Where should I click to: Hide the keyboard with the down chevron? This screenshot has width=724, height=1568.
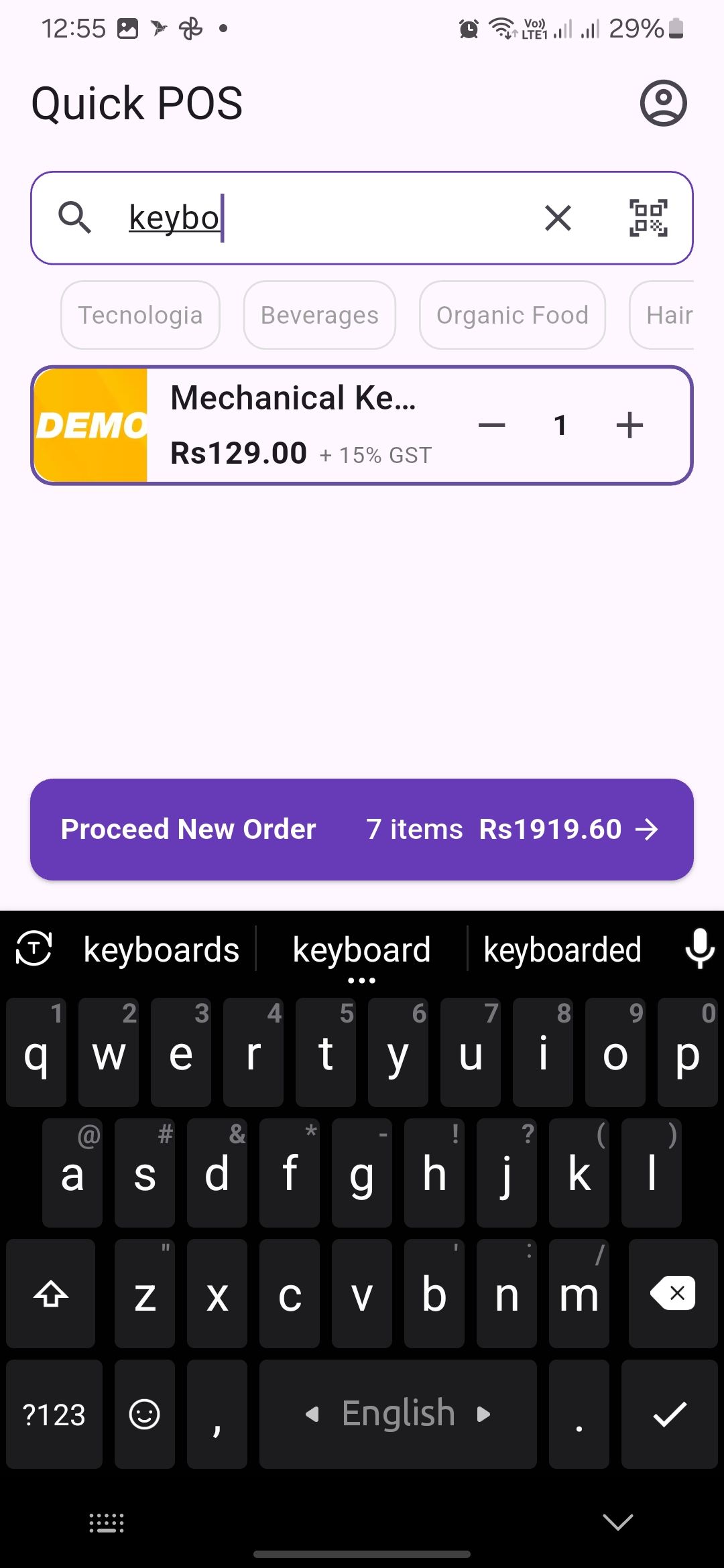pyautogui.click(x=617, y=1522)
